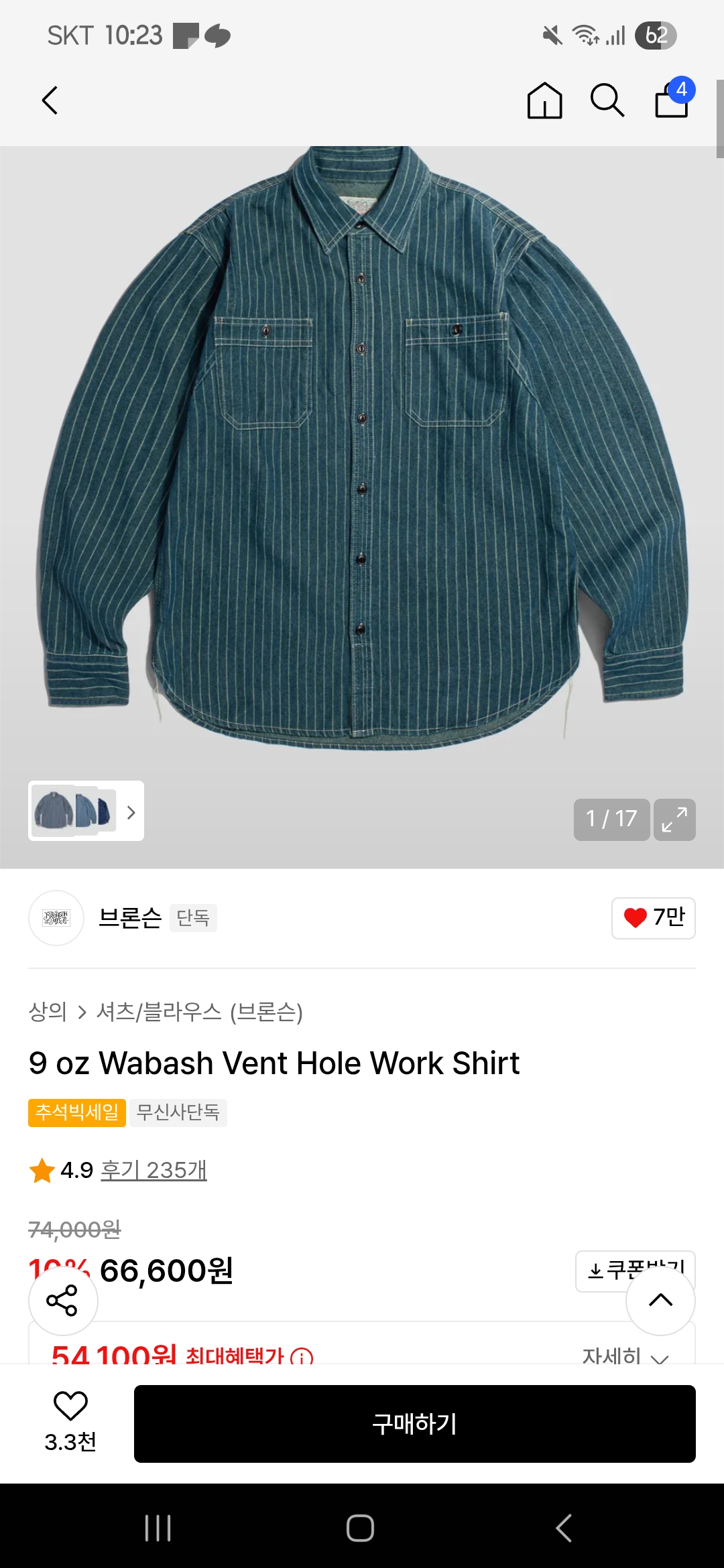Jump to top with the up-arrow button
Viewport: 724px width, 1568px height.
(660, 1301)
